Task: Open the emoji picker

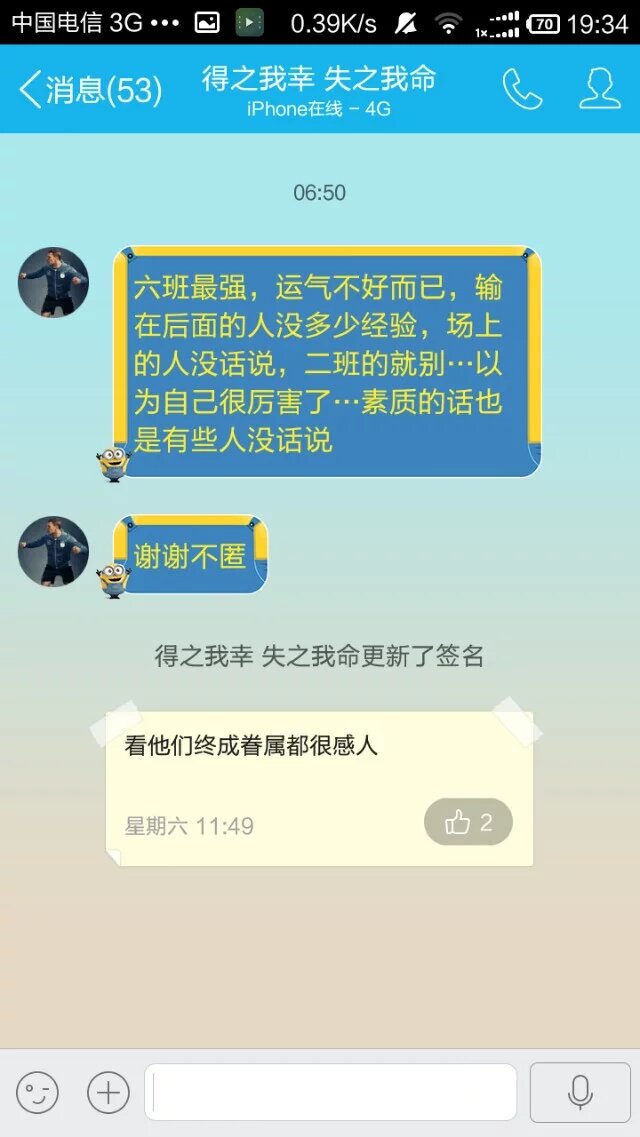Action: (37, 1092)
